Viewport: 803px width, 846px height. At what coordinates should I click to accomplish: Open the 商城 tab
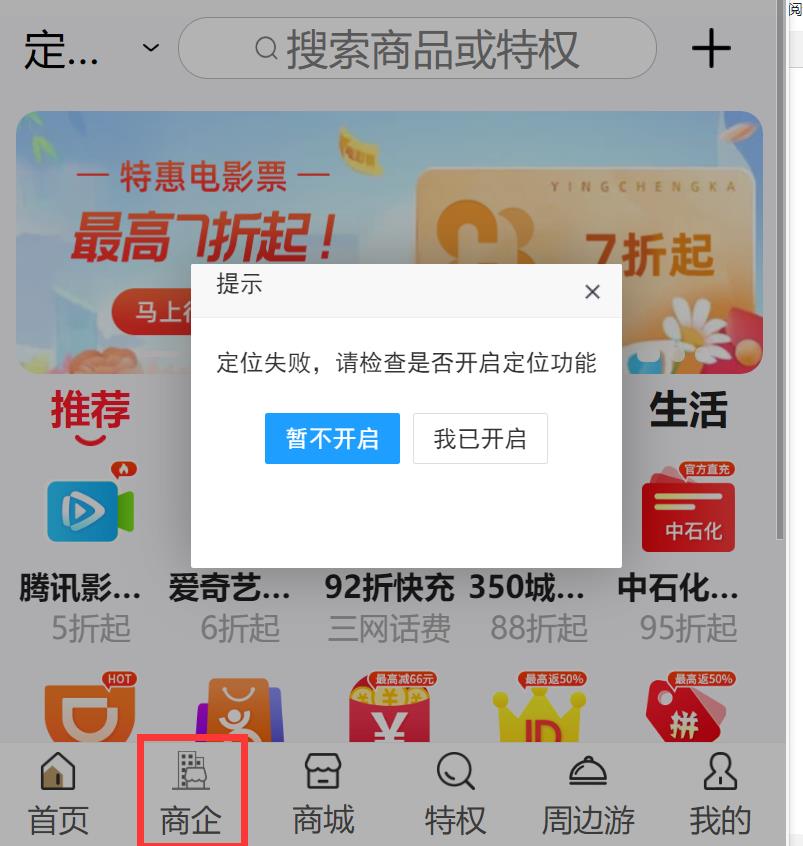point(323,796)
